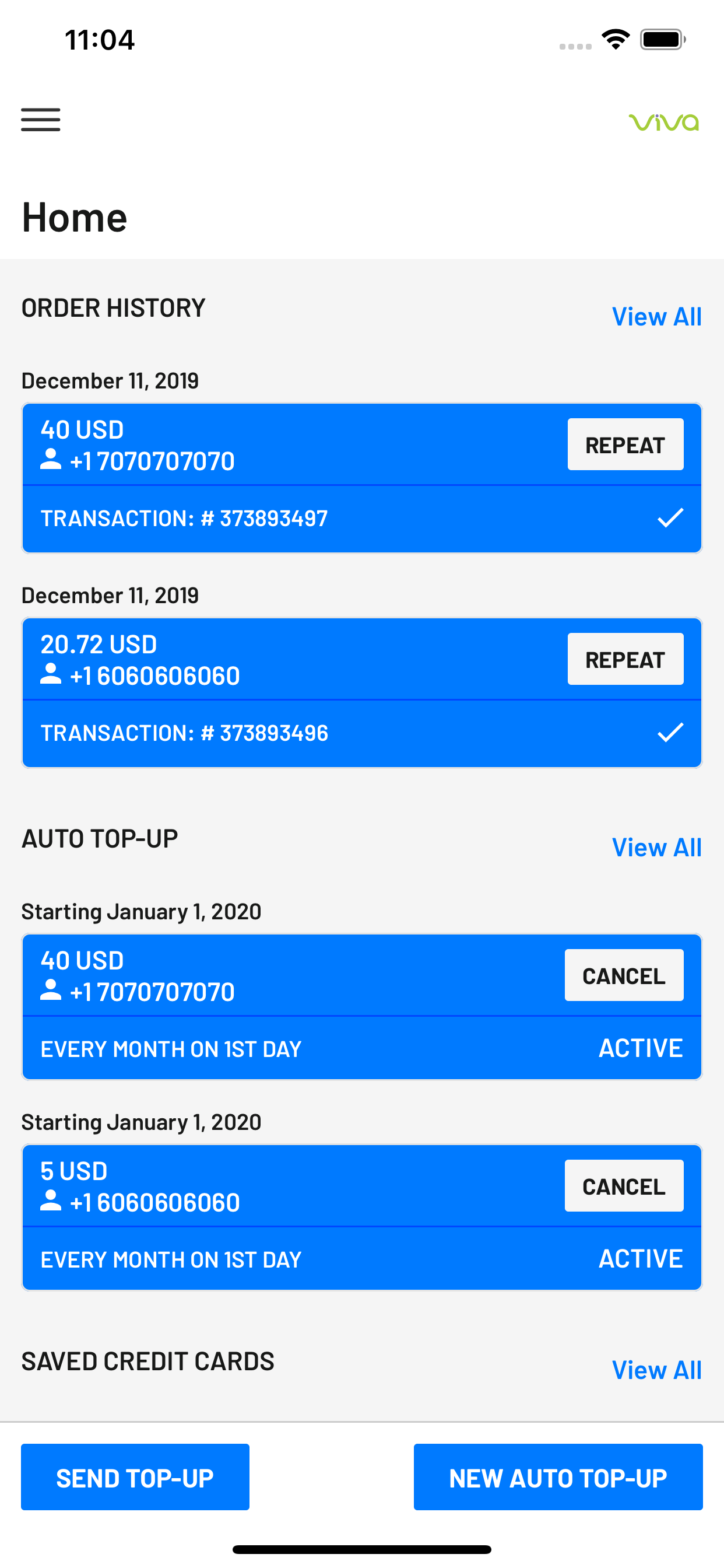Tap the Send Top-Up button
Viewport: 724px width, 1568px height.
pos(135,1478)
